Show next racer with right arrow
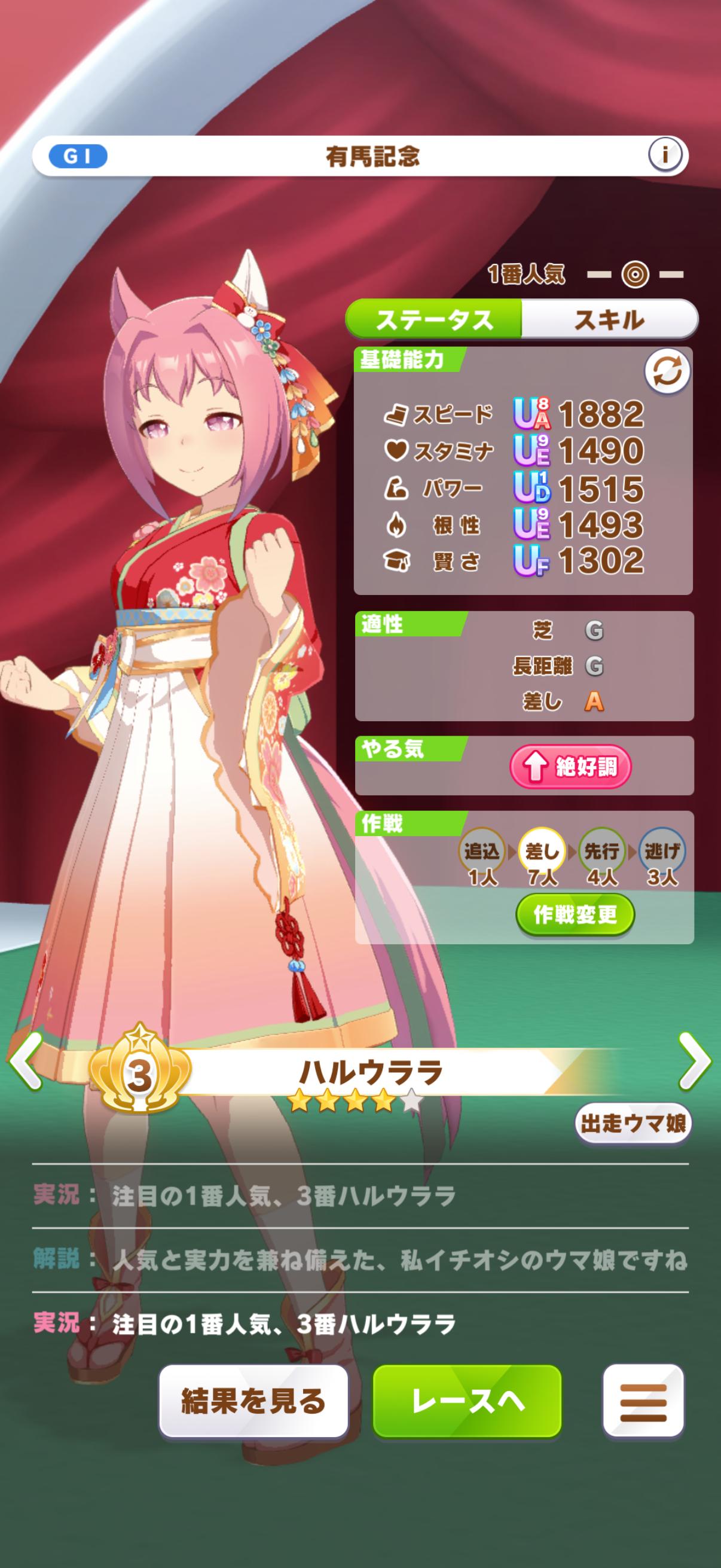The width and height of the screenshot is (721, 1568). (694, 1061)
